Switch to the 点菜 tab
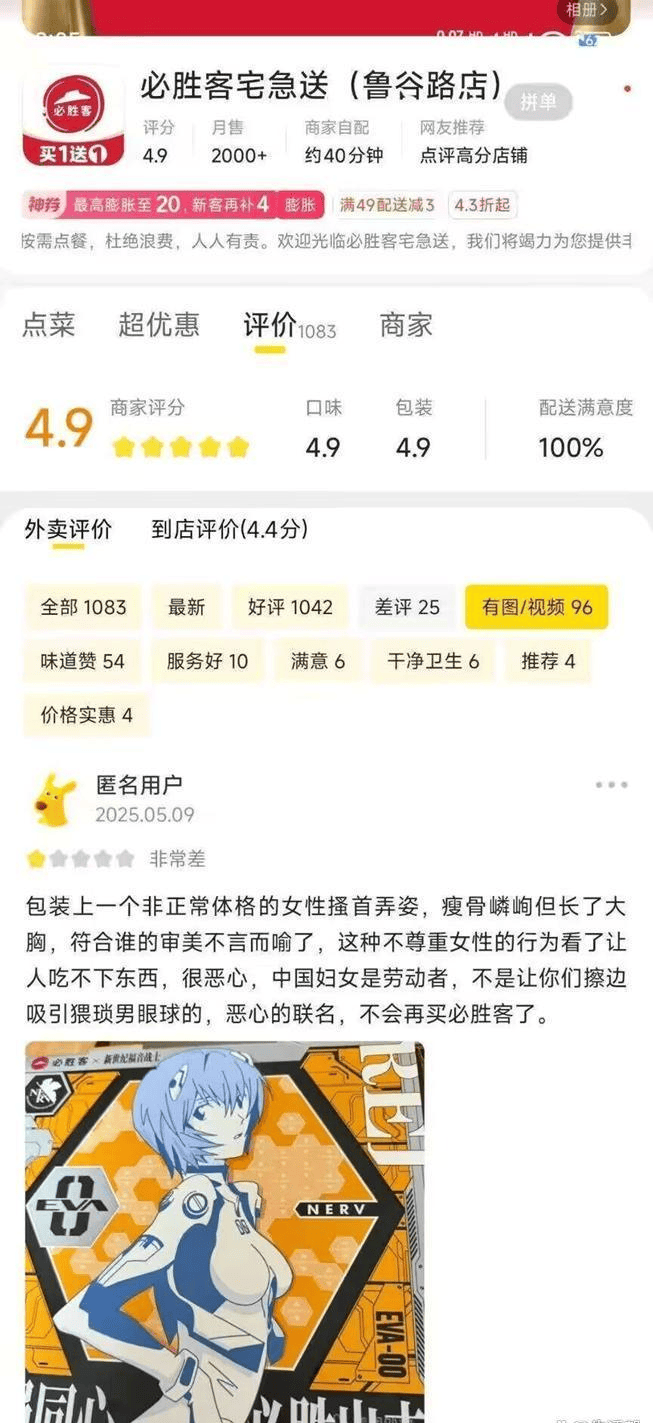The width and height of the screenshot is (653, 1423). pos(48,324)
